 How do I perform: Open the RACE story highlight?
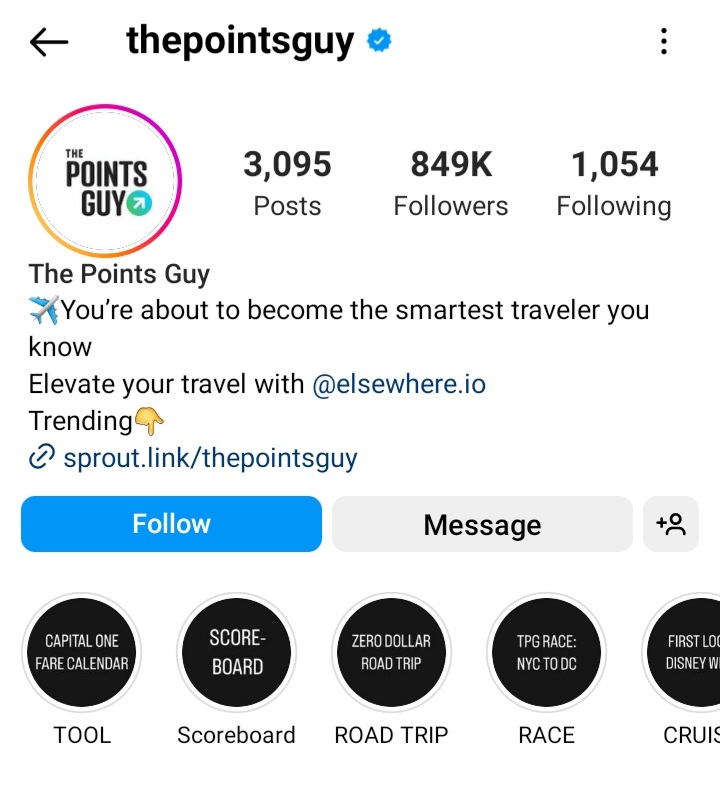pos(547,652)
